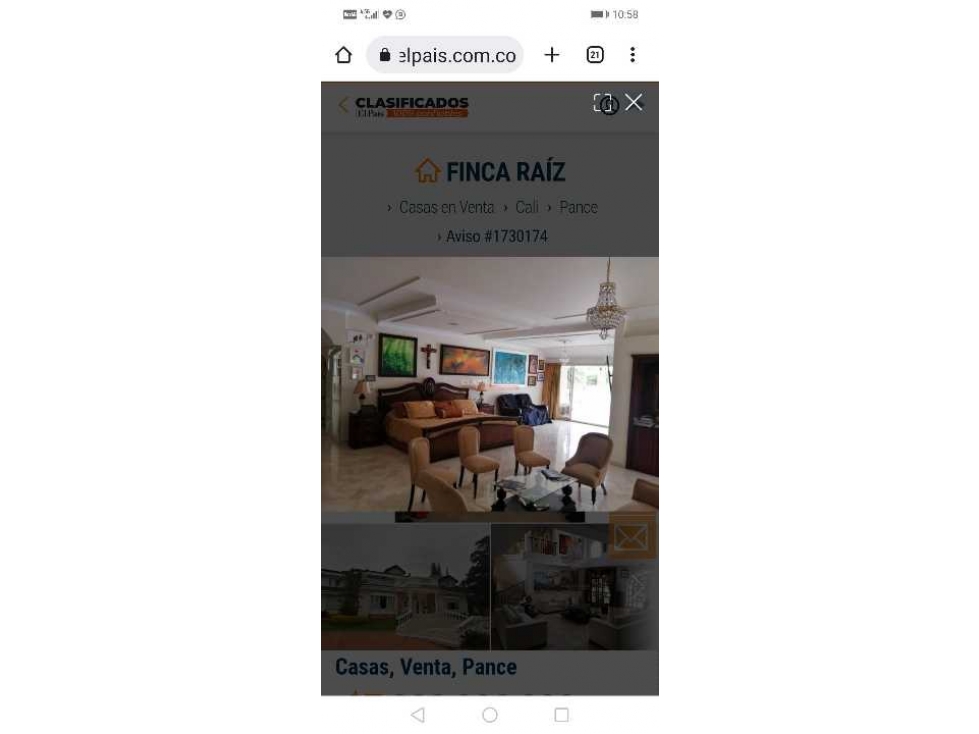Open the main bedroom photo
The image size is (979, 734).
coord(489,385)
